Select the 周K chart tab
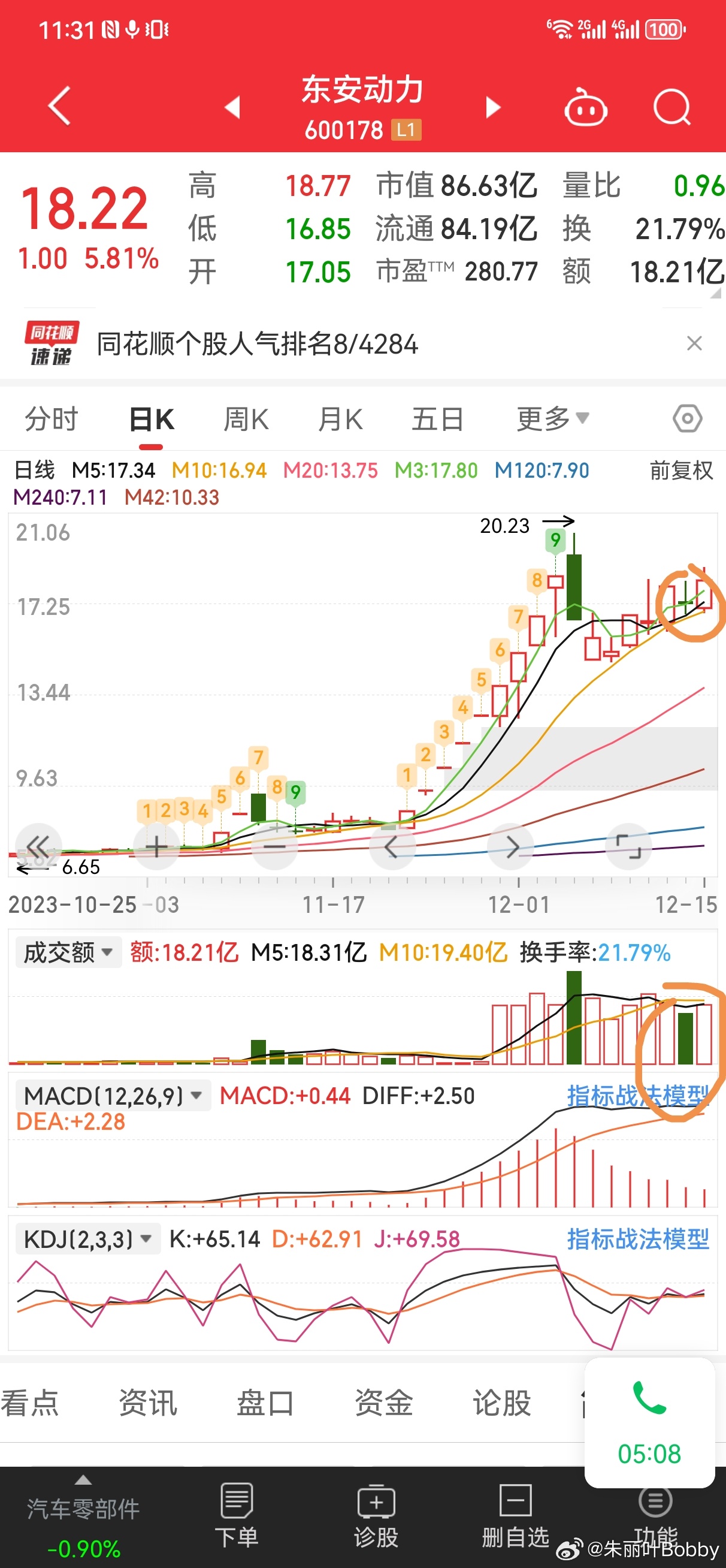Viewport: 726px width, 1568px height. 246,420
